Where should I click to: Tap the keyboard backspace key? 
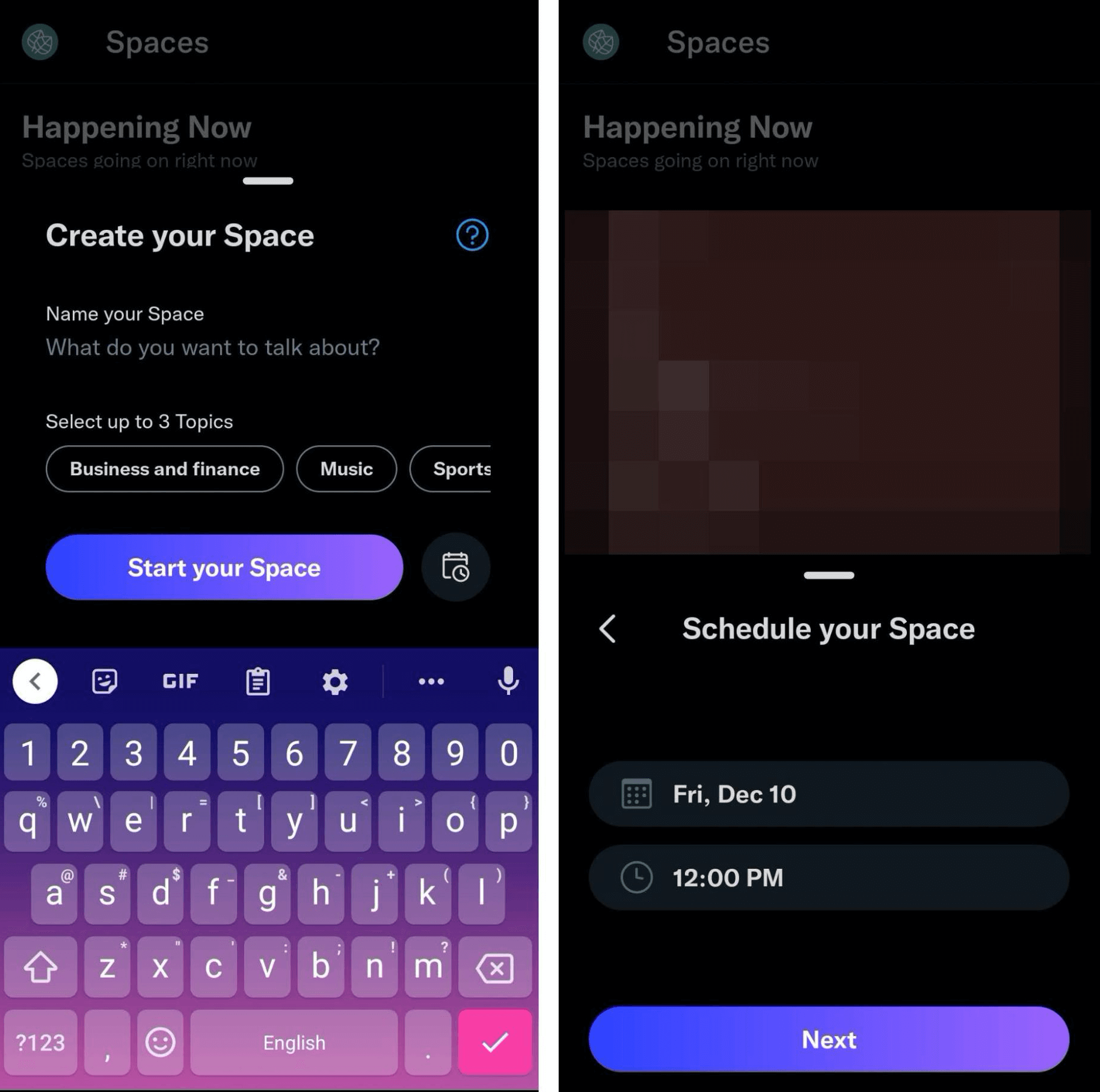click(494, 968)
